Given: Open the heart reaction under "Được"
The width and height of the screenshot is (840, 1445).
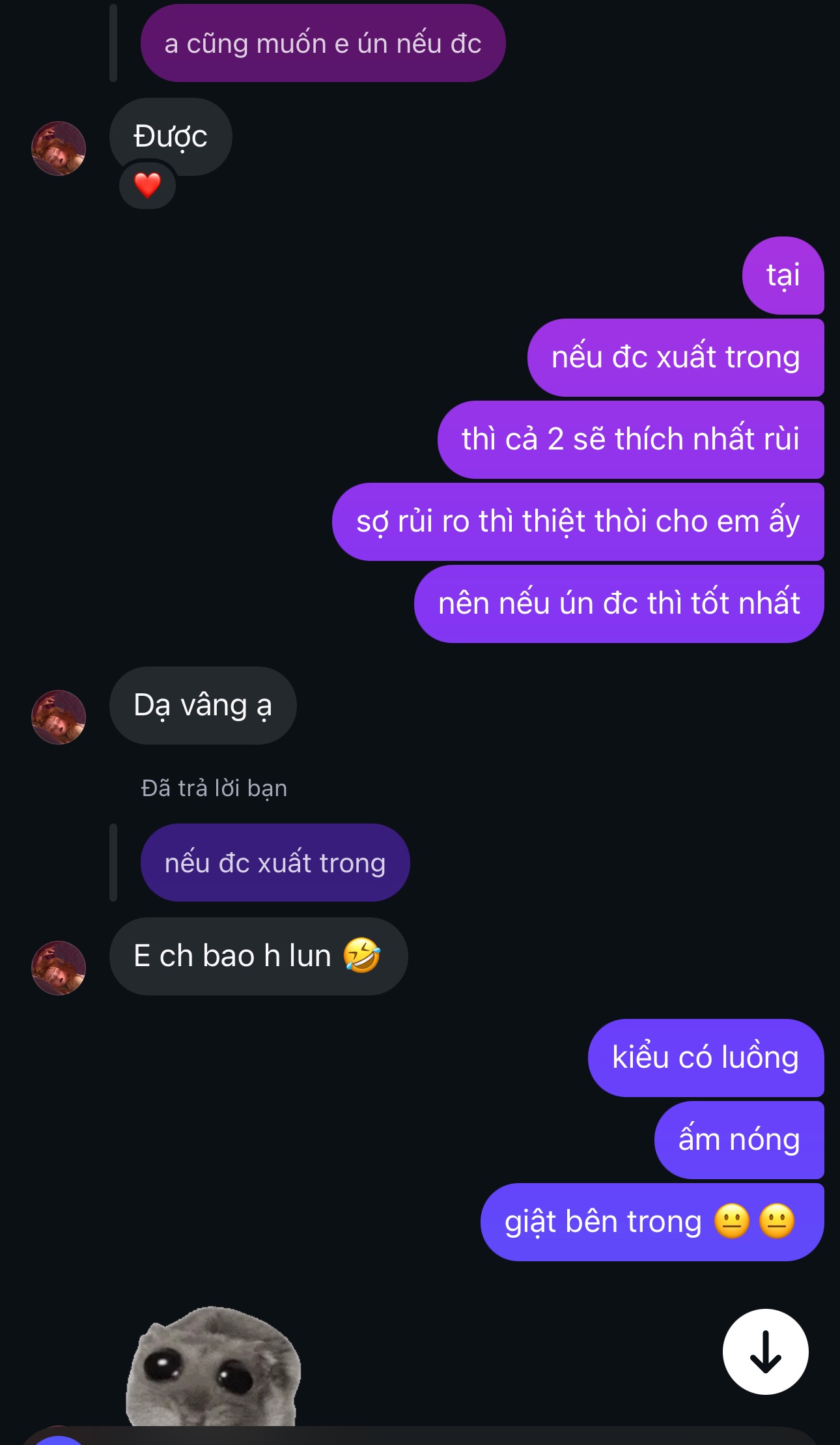Looking at the screenshot, I should coord(147,186).
